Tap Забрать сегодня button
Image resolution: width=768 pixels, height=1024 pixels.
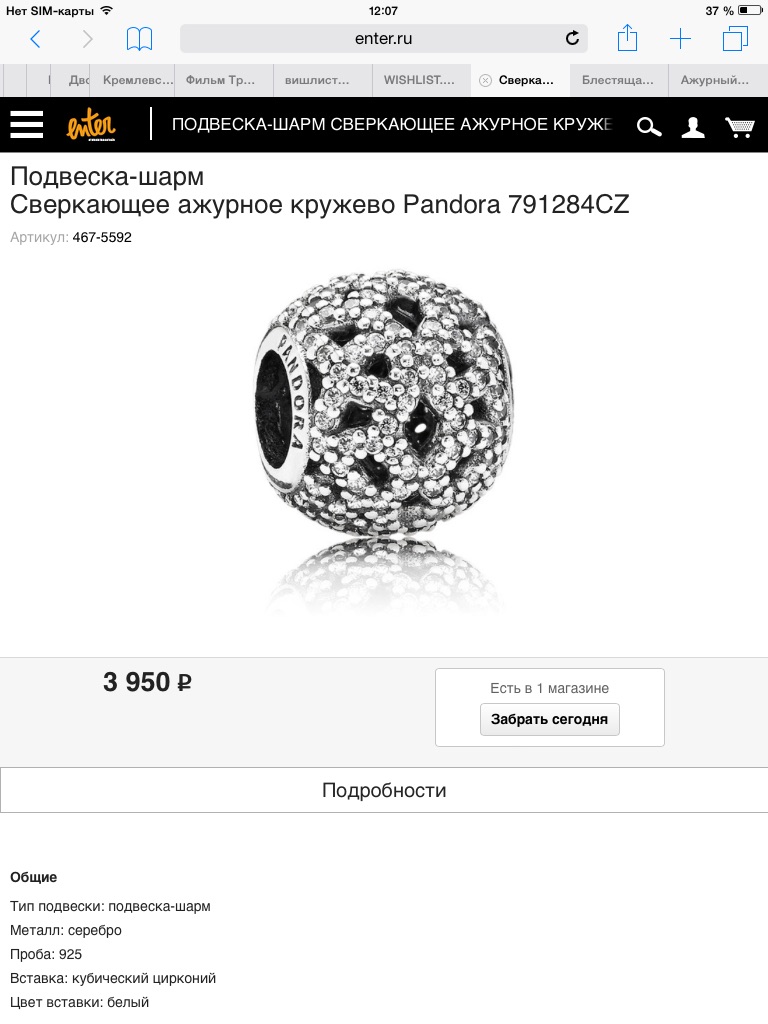tap(549, 719)
